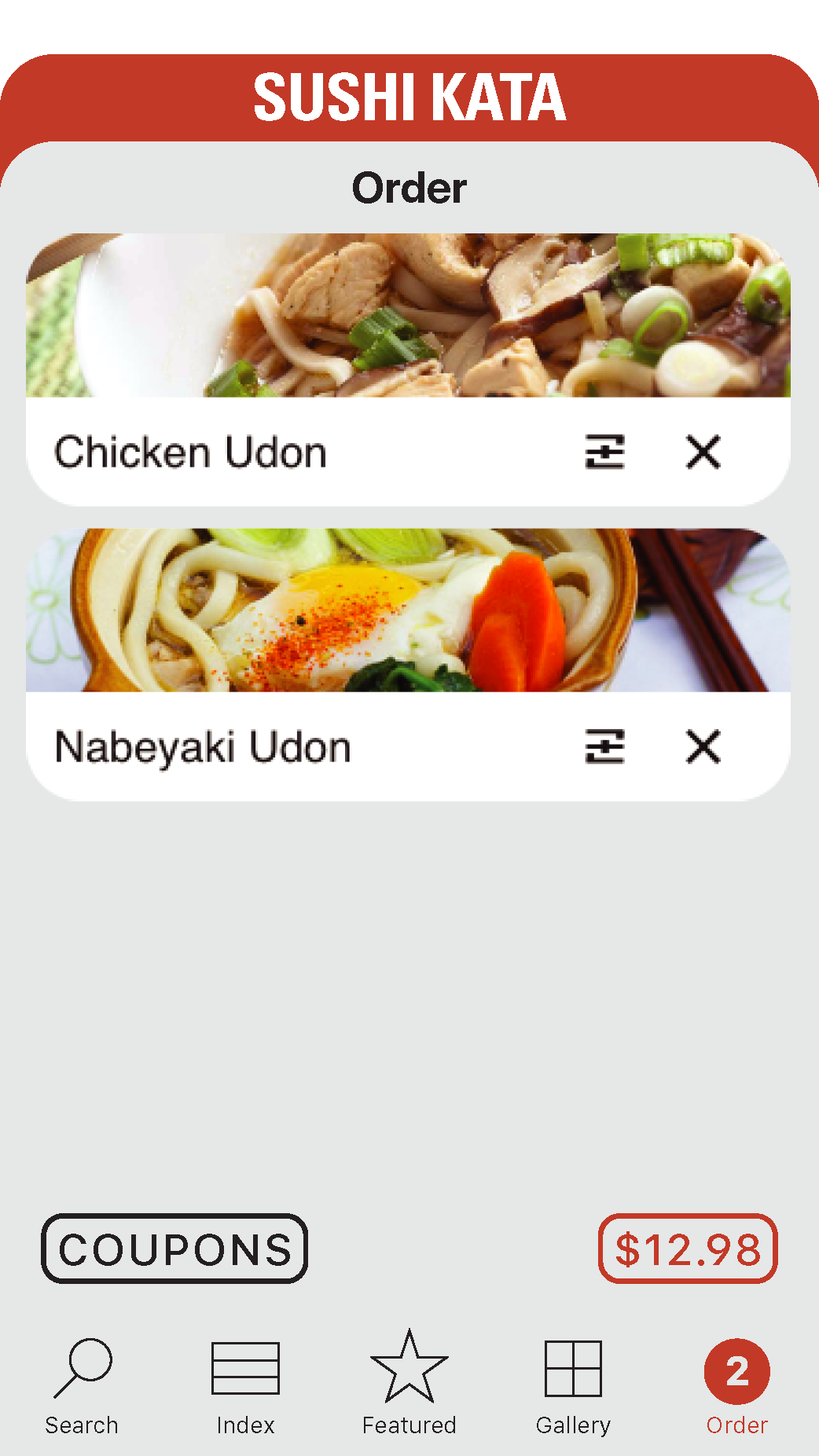Remove Chicken Udon from the order
819x1456 pixels.
pos(703,452)
